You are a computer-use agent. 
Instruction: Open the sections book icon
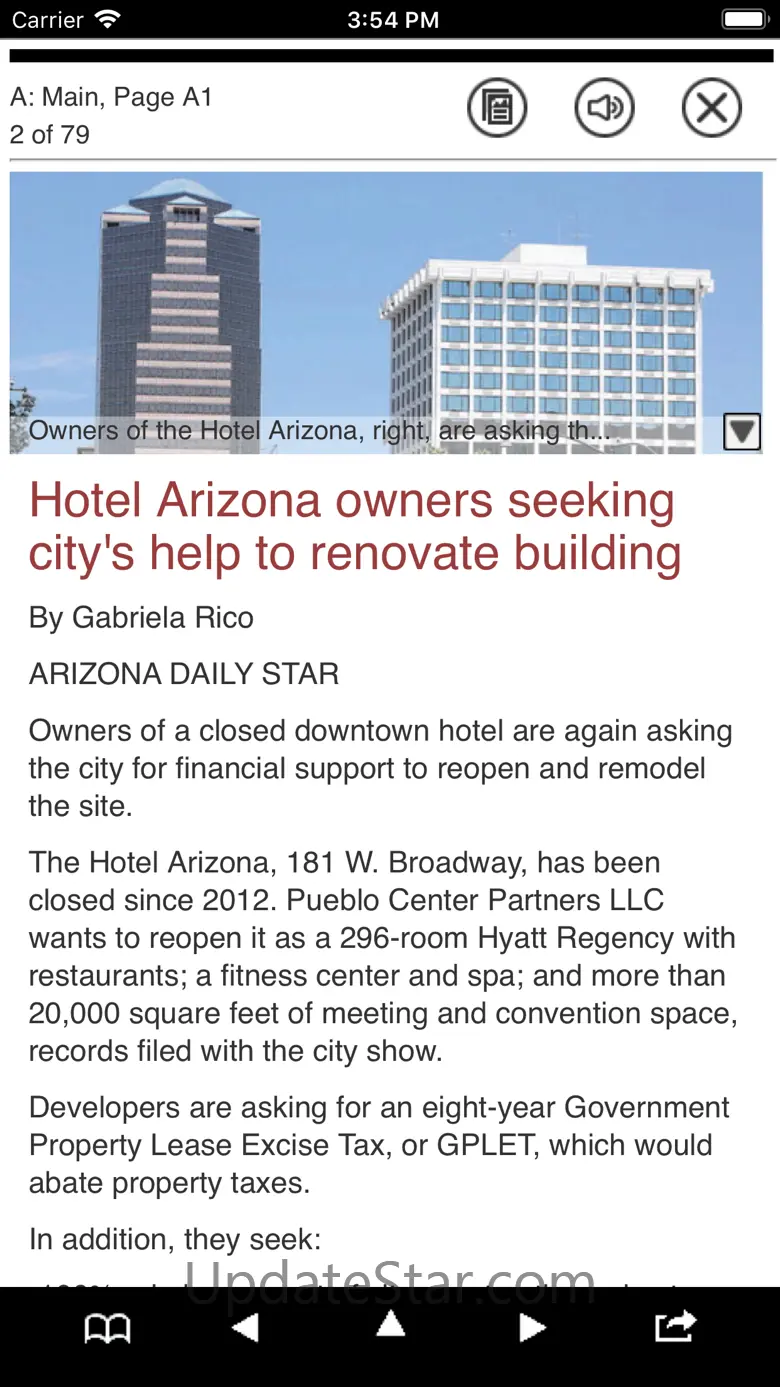point(107,1329)
